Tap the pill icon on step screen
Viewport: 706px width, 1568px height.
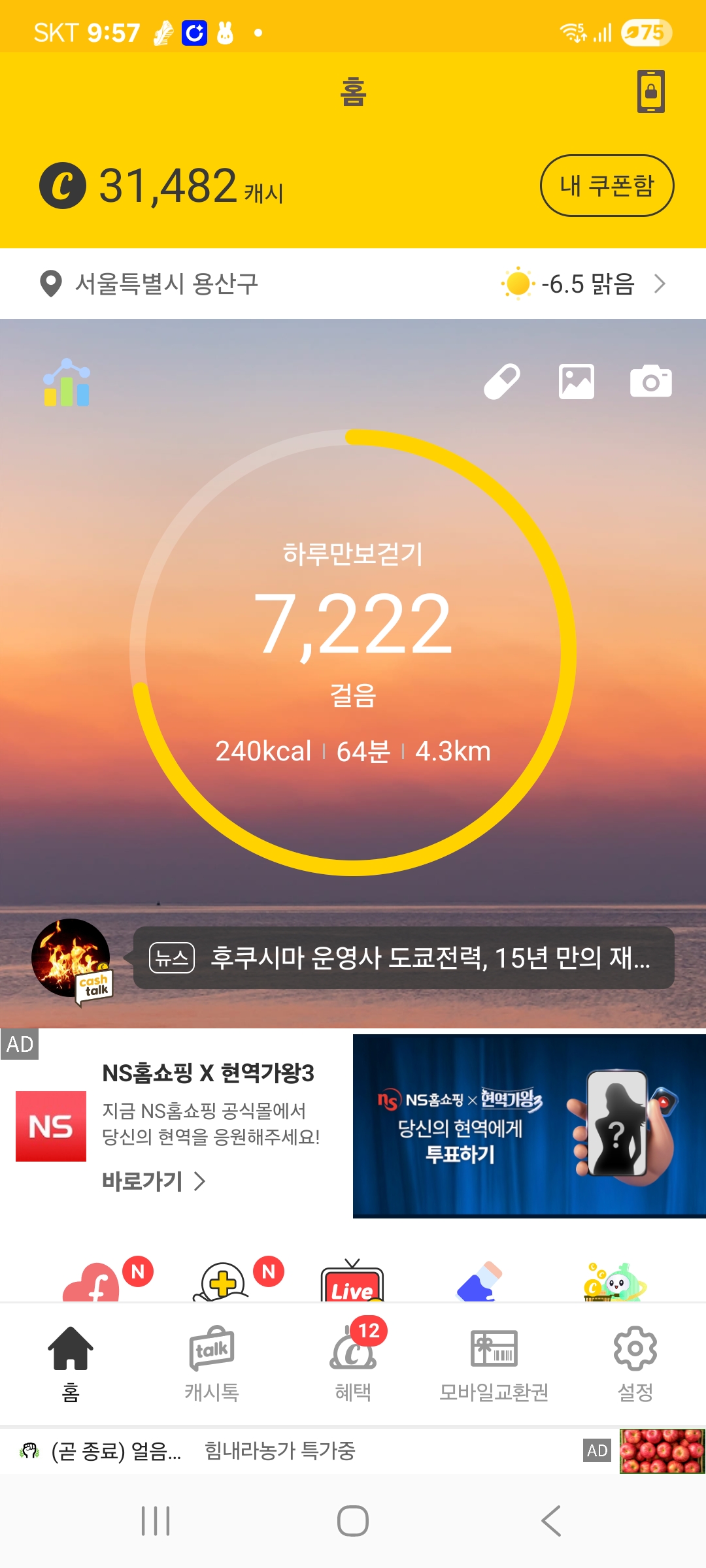click(x=501, y=382)
